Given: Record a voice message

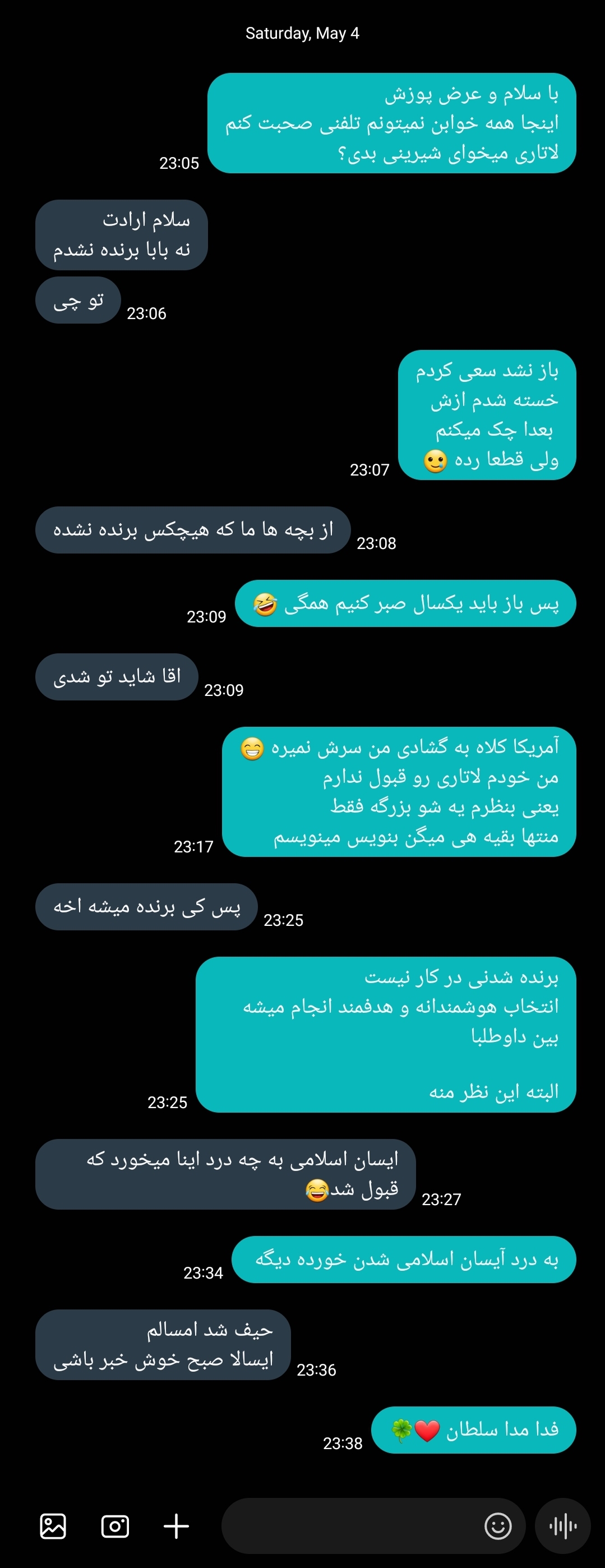Looking at the screenshot, I should [563, 1525].
